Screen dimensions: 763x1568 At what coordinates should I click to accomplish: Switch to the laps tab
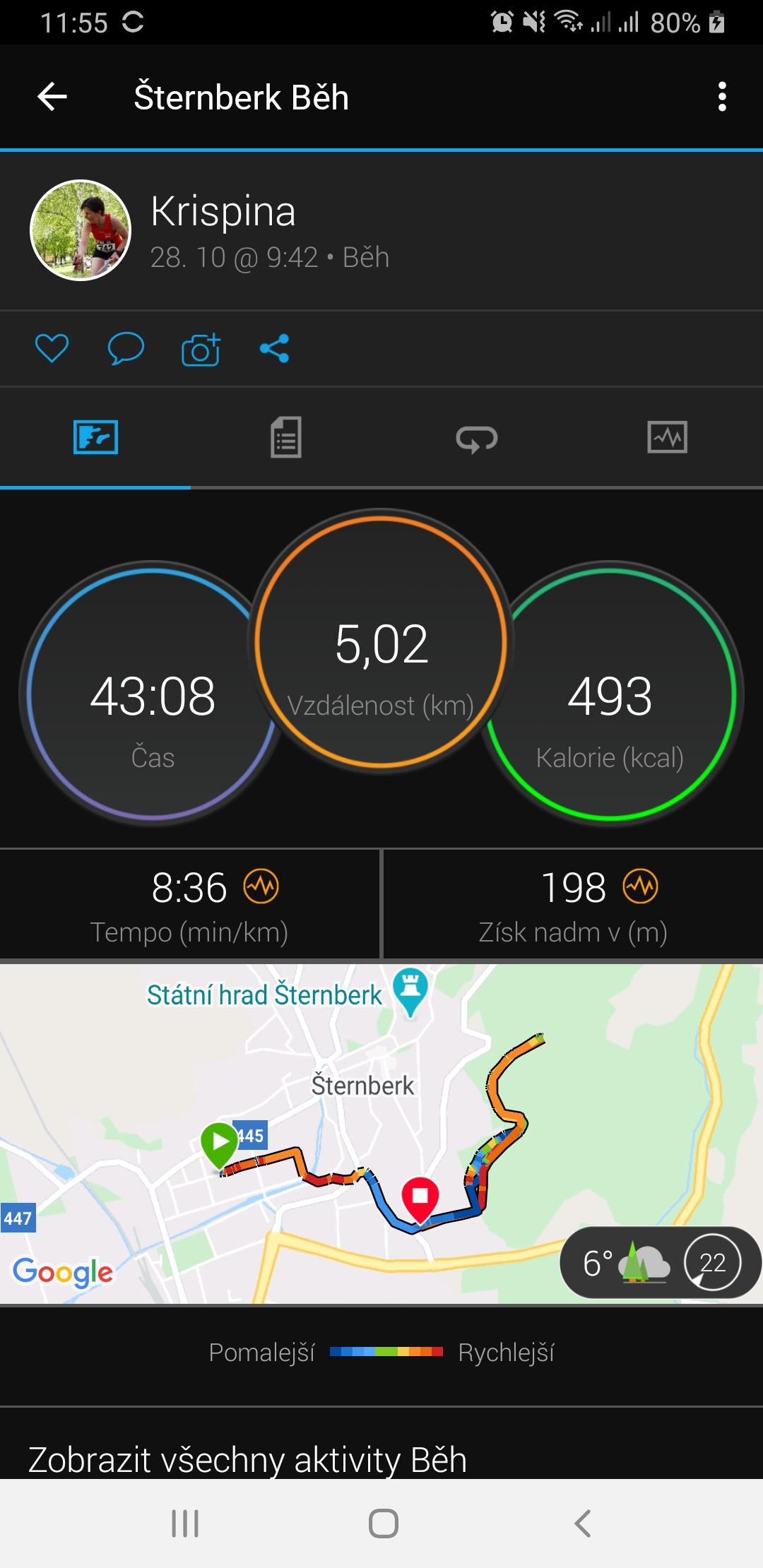[x=477, y=437]
